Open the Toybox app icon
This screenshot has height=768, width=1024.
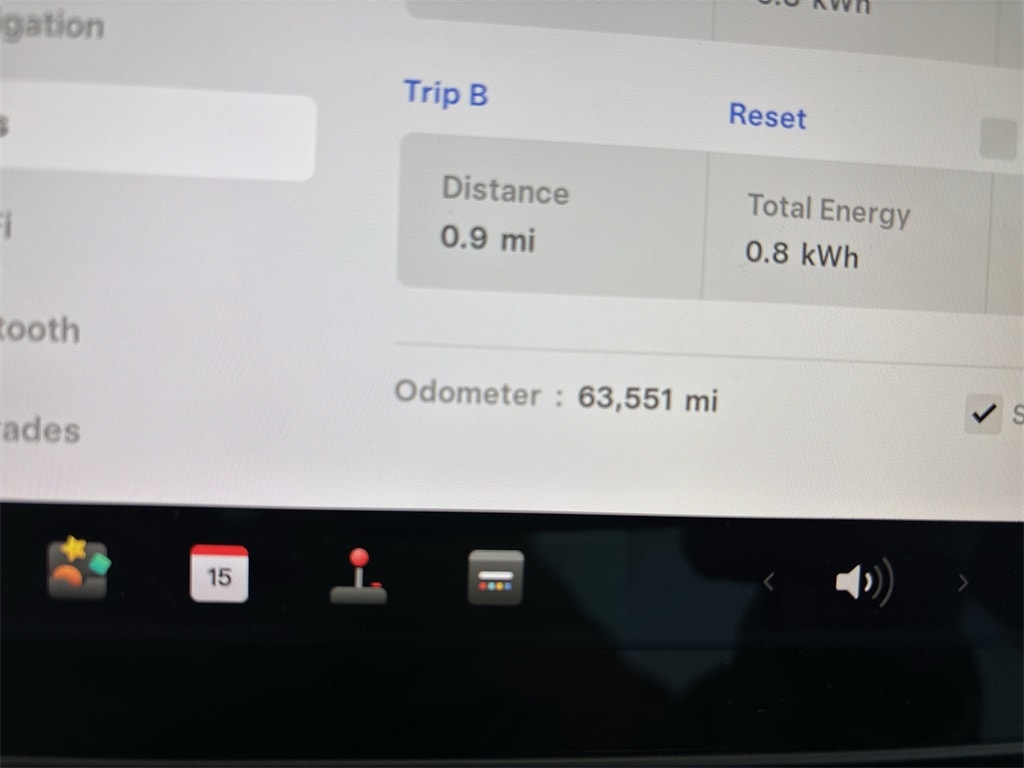[78, 566]
